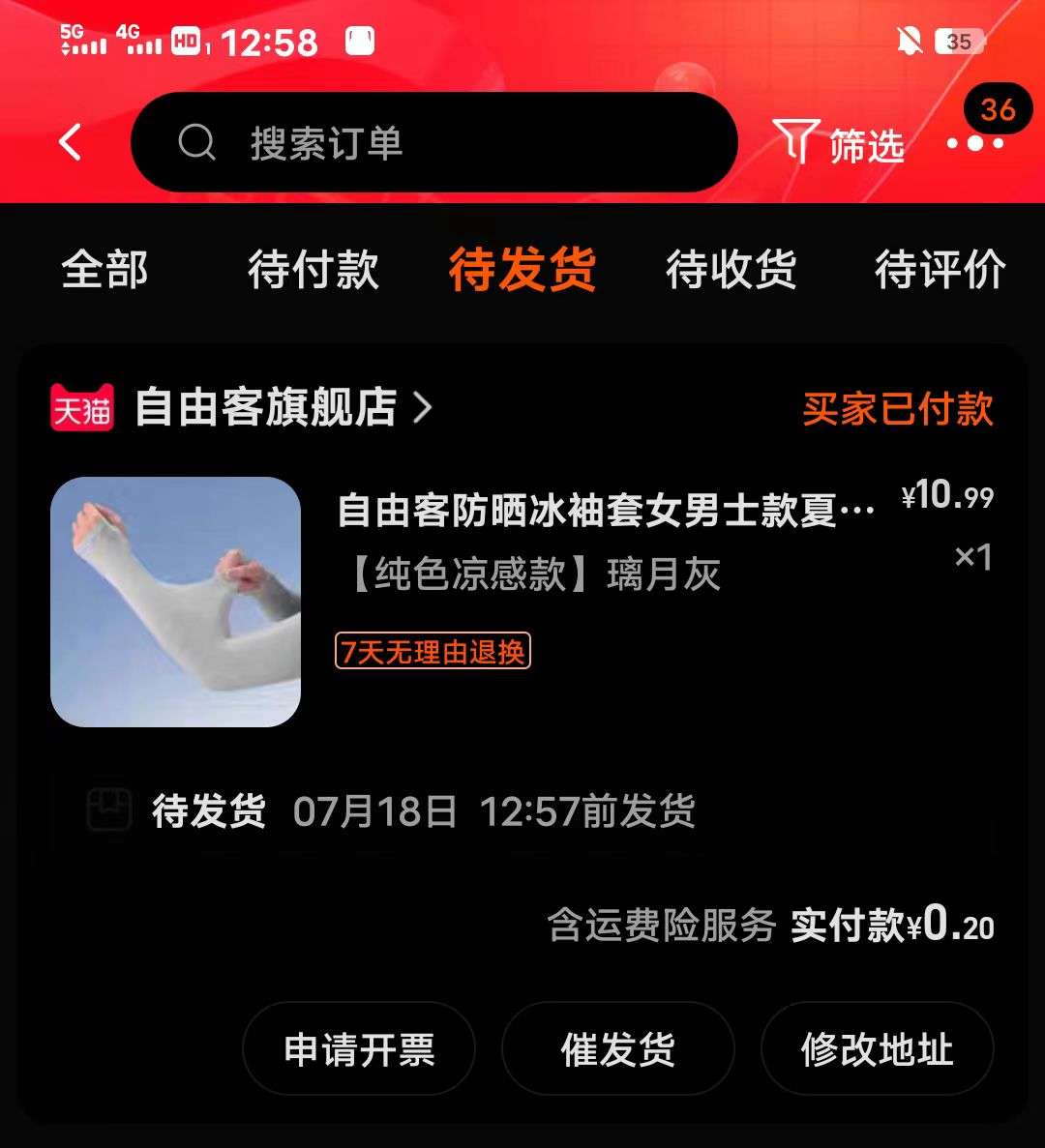Go back using the arrow icon
Image resolution: width=1045 pixels, height=1148 pixels.
click(x=70, y=143)
